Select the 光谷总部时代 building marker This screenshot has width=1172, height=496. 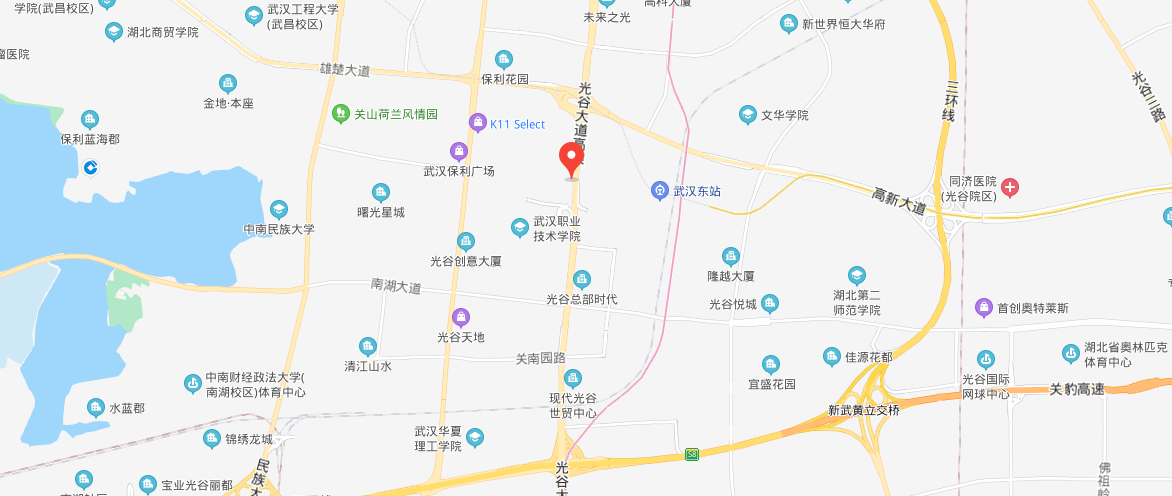582,279
